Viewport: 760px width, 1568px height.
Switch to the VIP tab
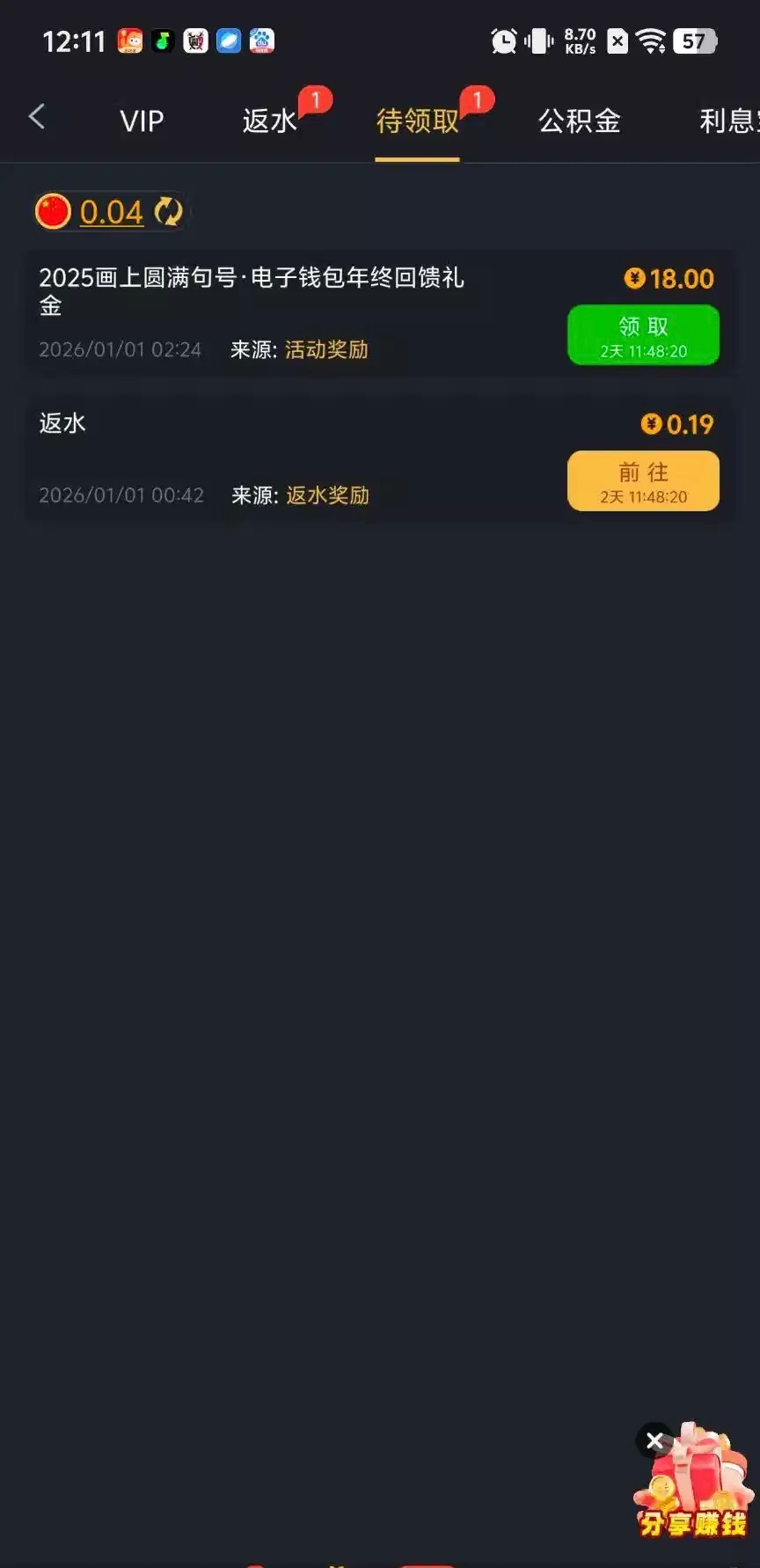click(x=142, y=121)
